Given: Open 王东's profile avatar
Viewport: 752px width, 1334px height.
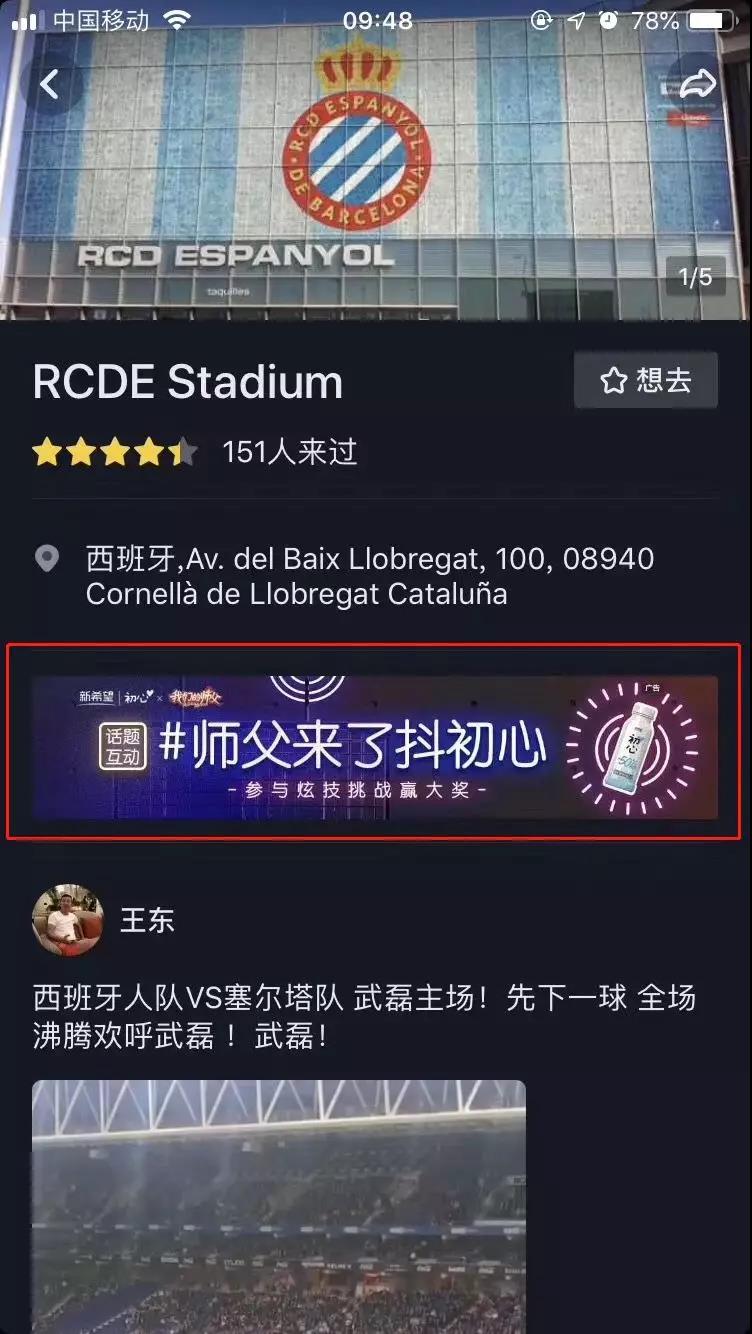Looking at the screenshot, I should pos(68,919).
